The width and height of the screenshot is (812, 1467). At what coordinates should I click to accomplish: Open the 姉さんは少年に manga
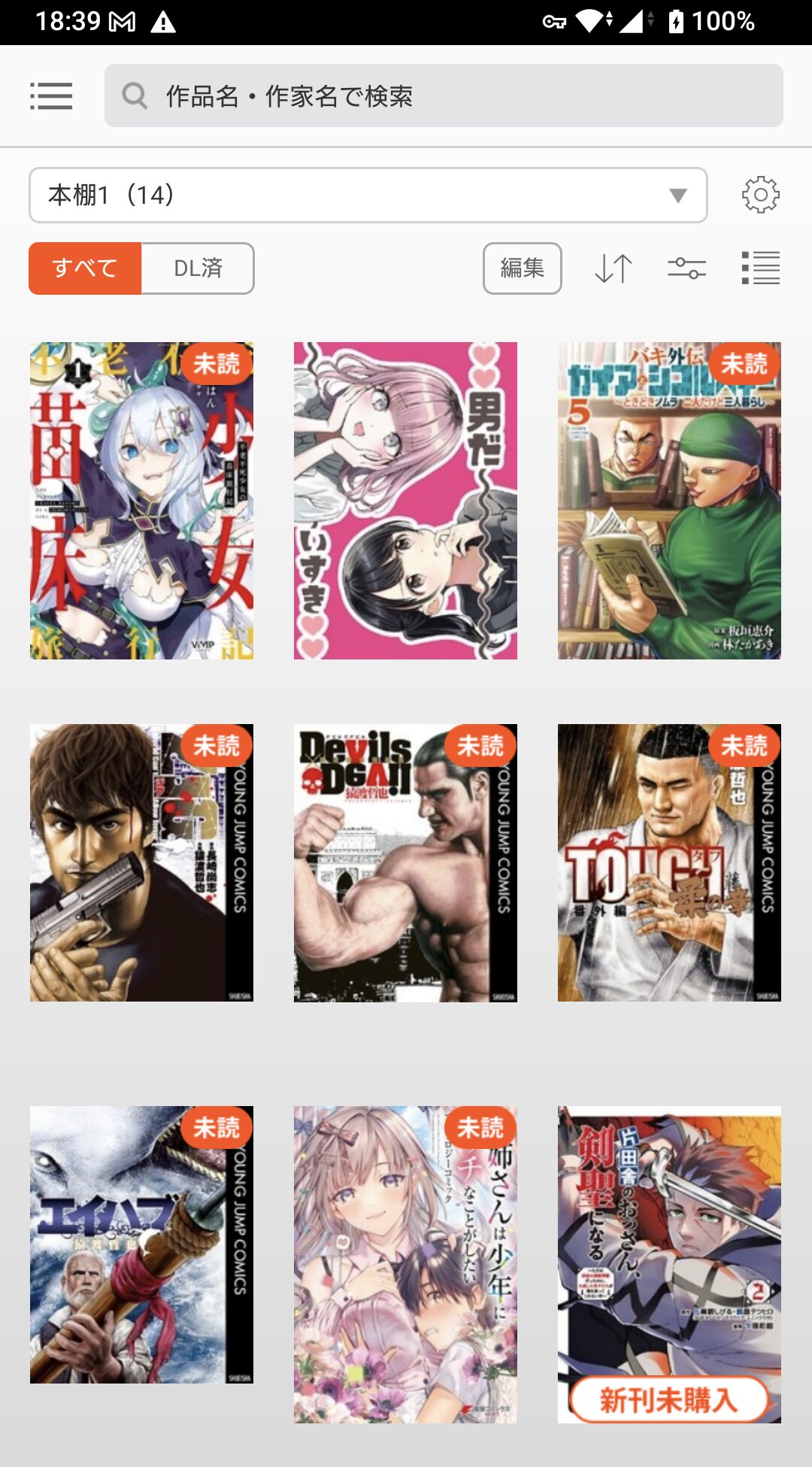point(405,1264)
